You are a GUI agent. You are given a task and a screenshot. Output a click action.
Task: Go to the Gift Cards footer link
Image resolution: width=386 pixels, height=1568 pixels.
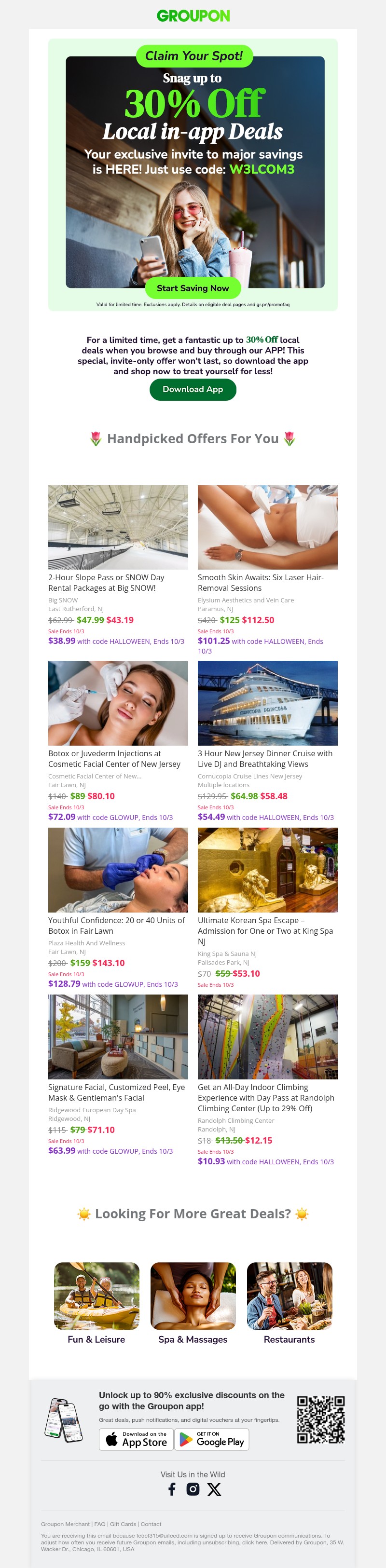[123, 1524]
